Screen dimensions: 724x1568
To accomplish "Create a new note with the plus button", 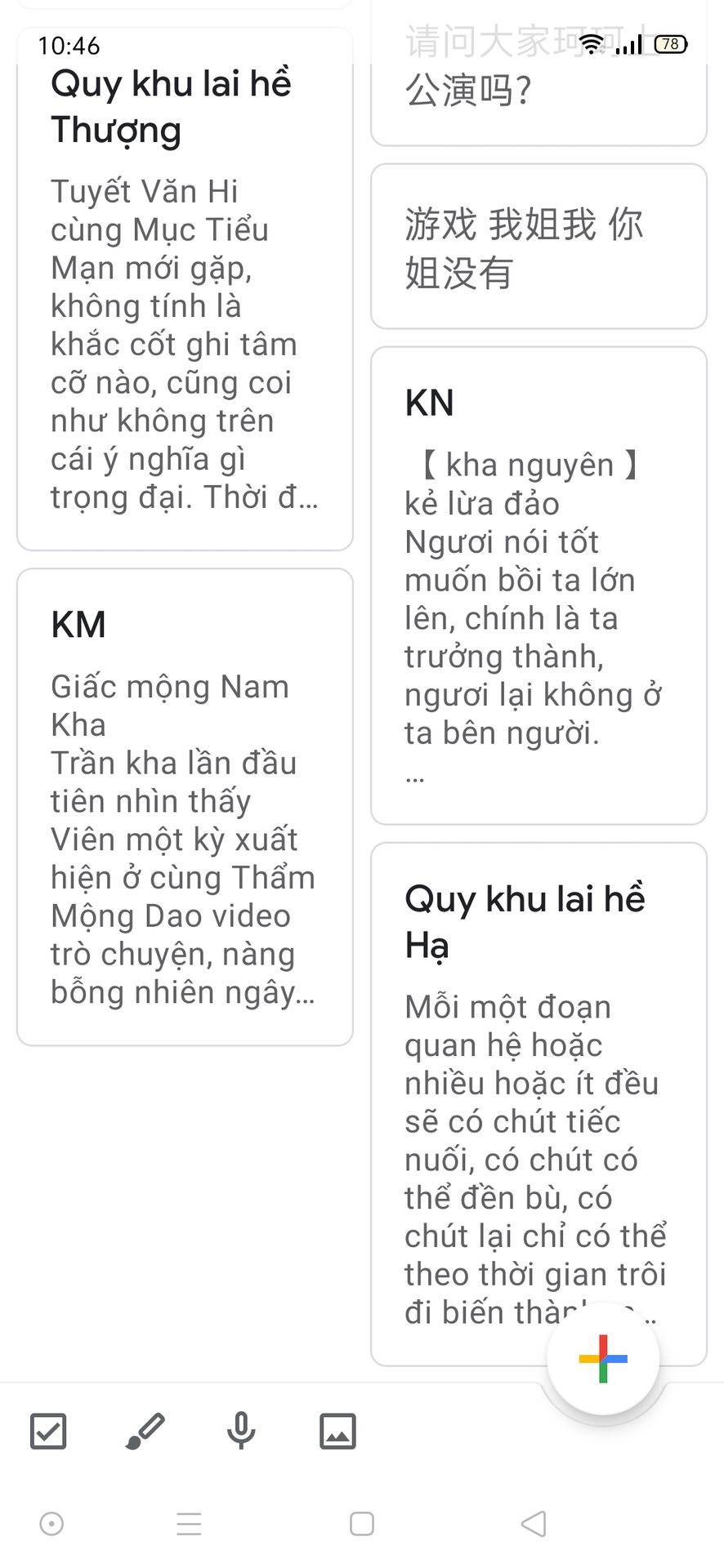I will pos(603,1359).
